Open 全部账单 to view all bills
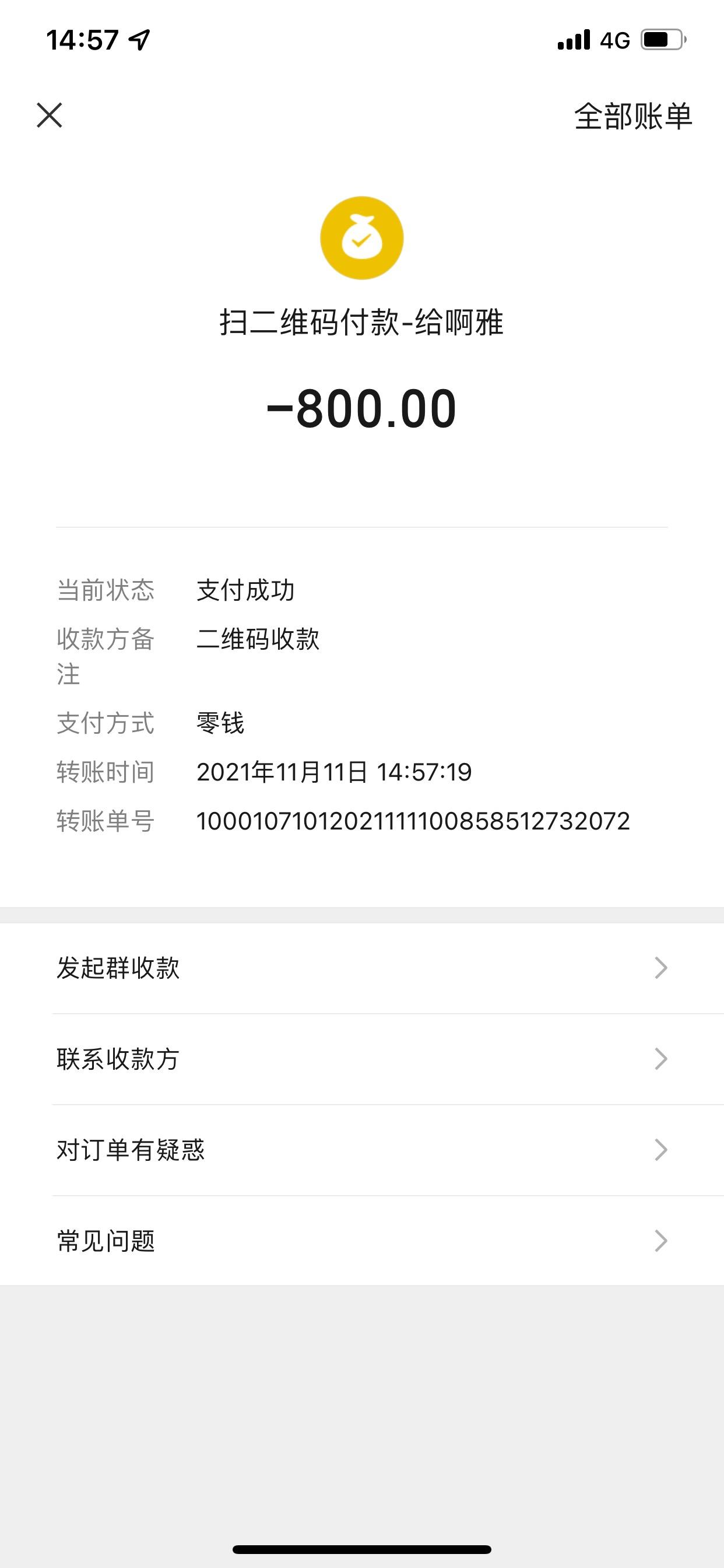 coord(632,116)
